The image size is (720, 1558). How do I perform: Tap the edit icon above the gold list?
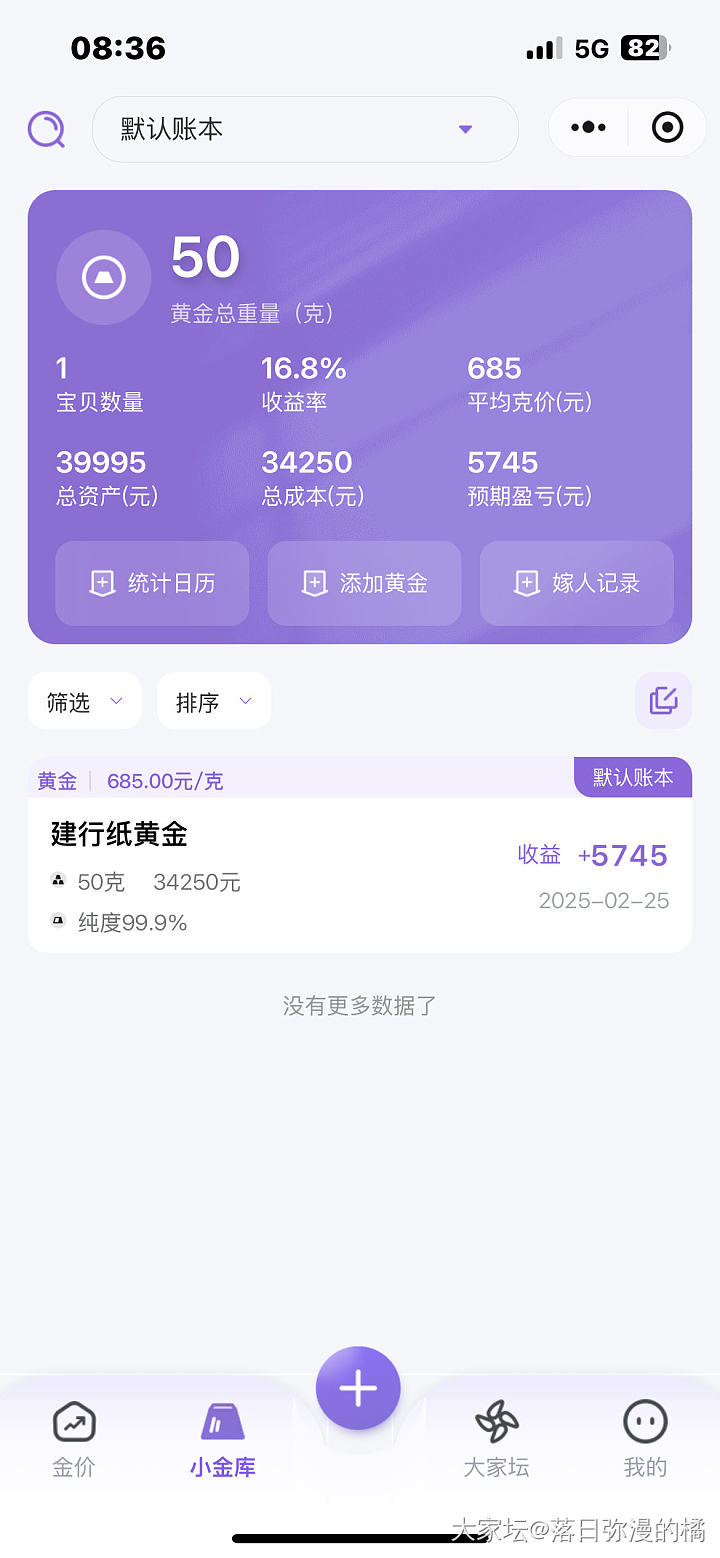[x=663, y=701]
